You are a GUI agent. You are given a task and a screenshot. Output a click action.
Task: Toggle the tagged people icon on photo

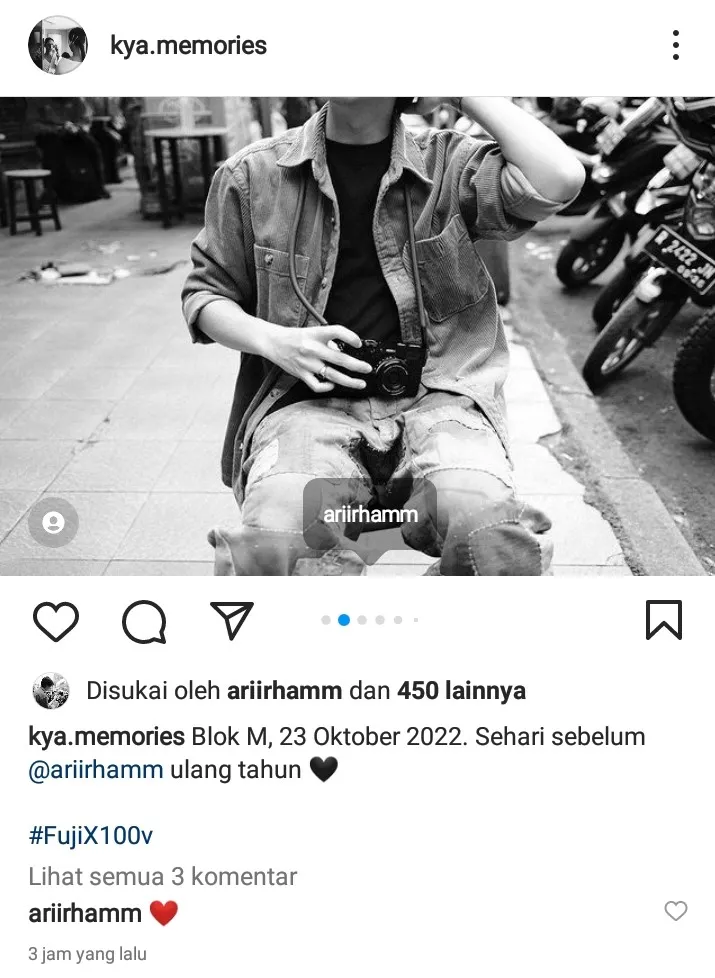(x=53, y=522)
